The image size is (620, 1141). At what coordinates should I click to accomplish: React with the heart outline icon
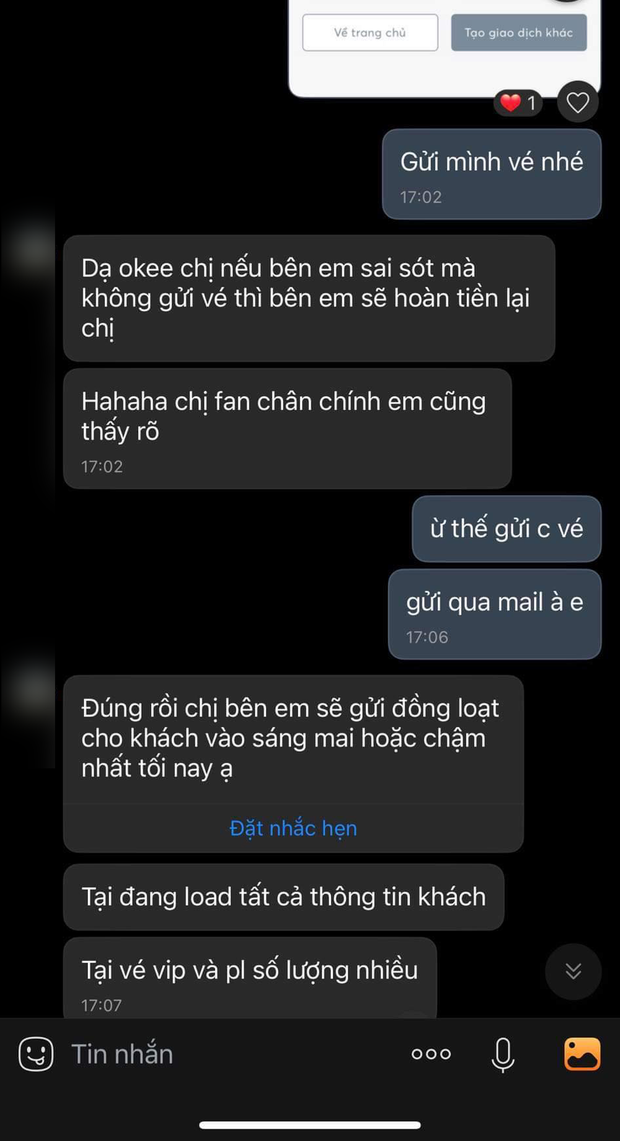(577, 102)
